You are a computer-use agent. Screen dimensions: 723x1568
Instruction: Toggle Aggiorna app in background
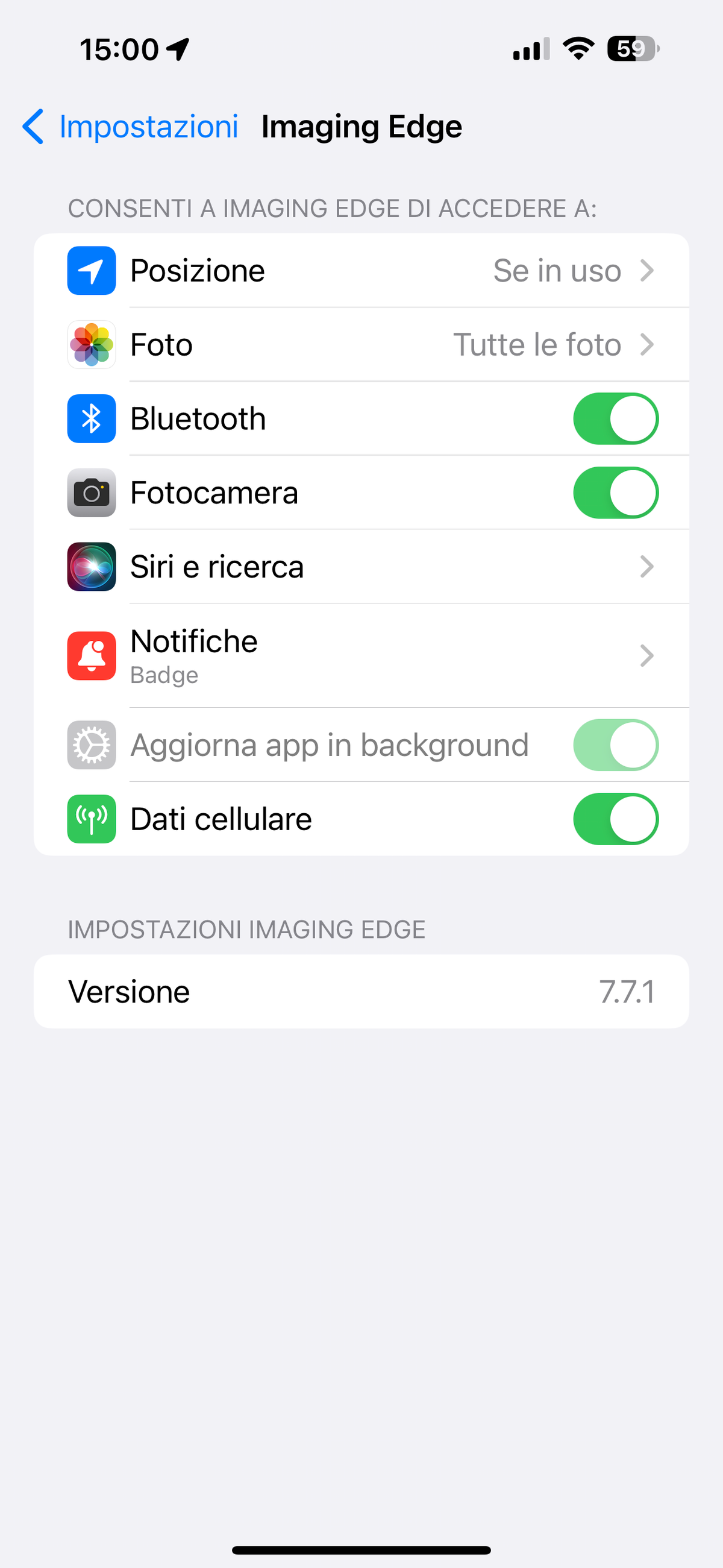pyautogui.click(x=615, y=745)
